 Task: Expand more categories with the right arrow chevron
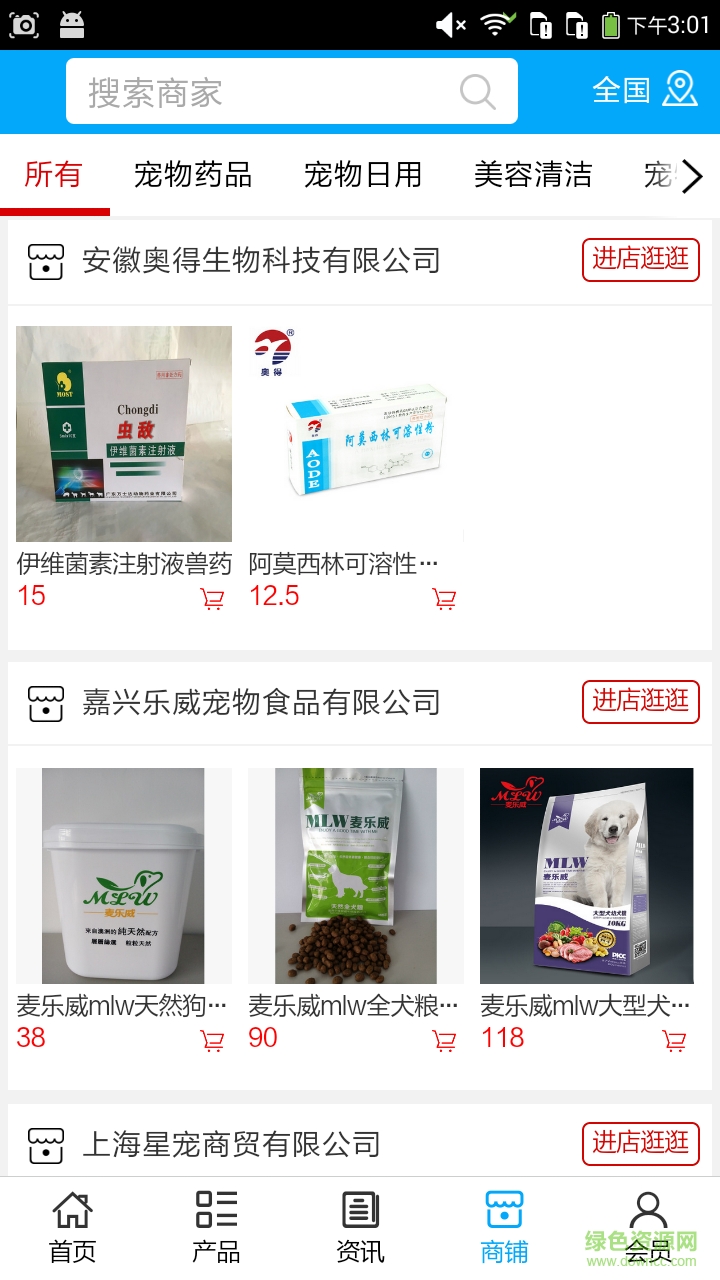point(696,175)
